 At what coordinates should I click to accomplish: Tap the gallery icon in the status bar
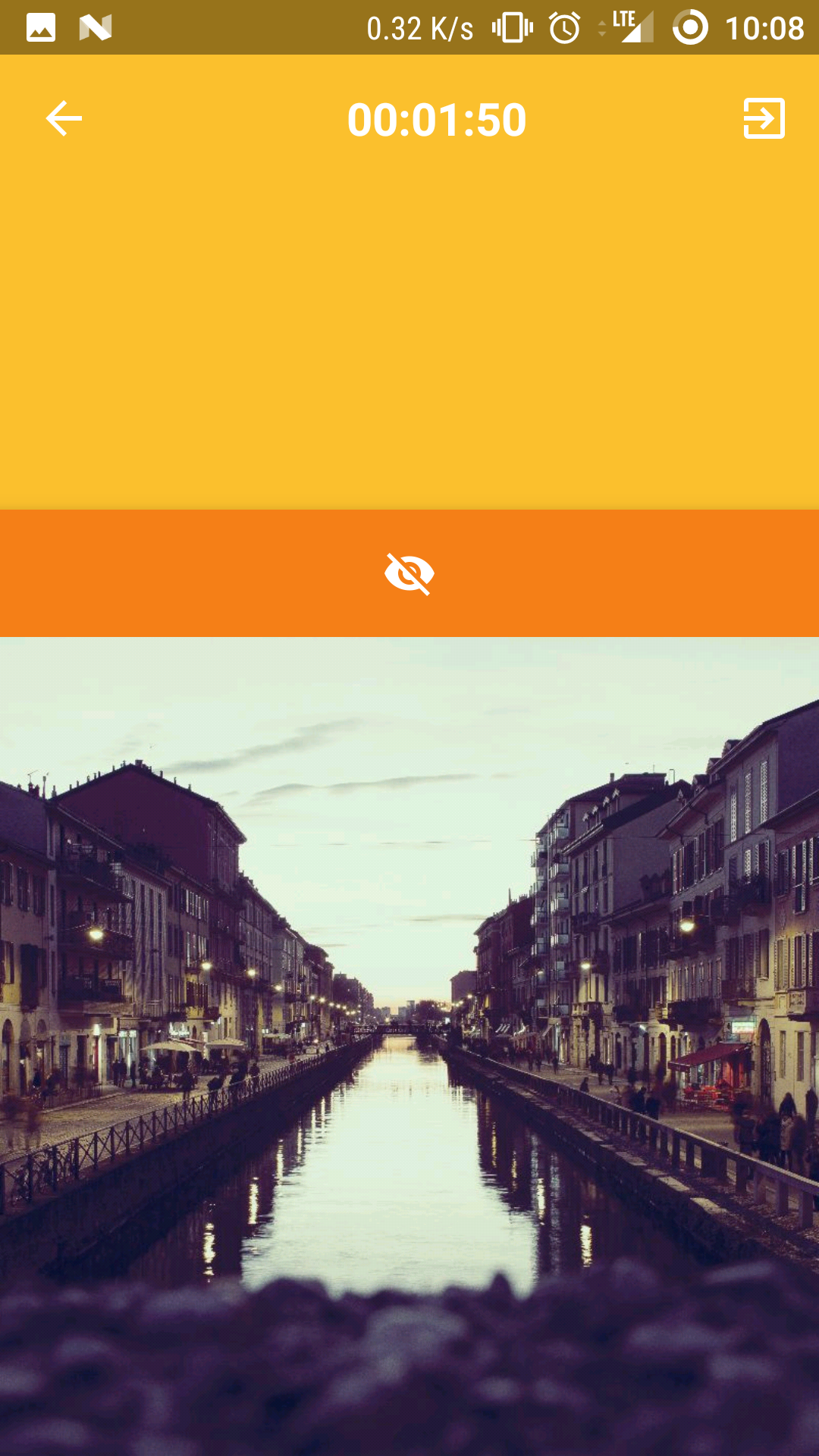point(42,27)
